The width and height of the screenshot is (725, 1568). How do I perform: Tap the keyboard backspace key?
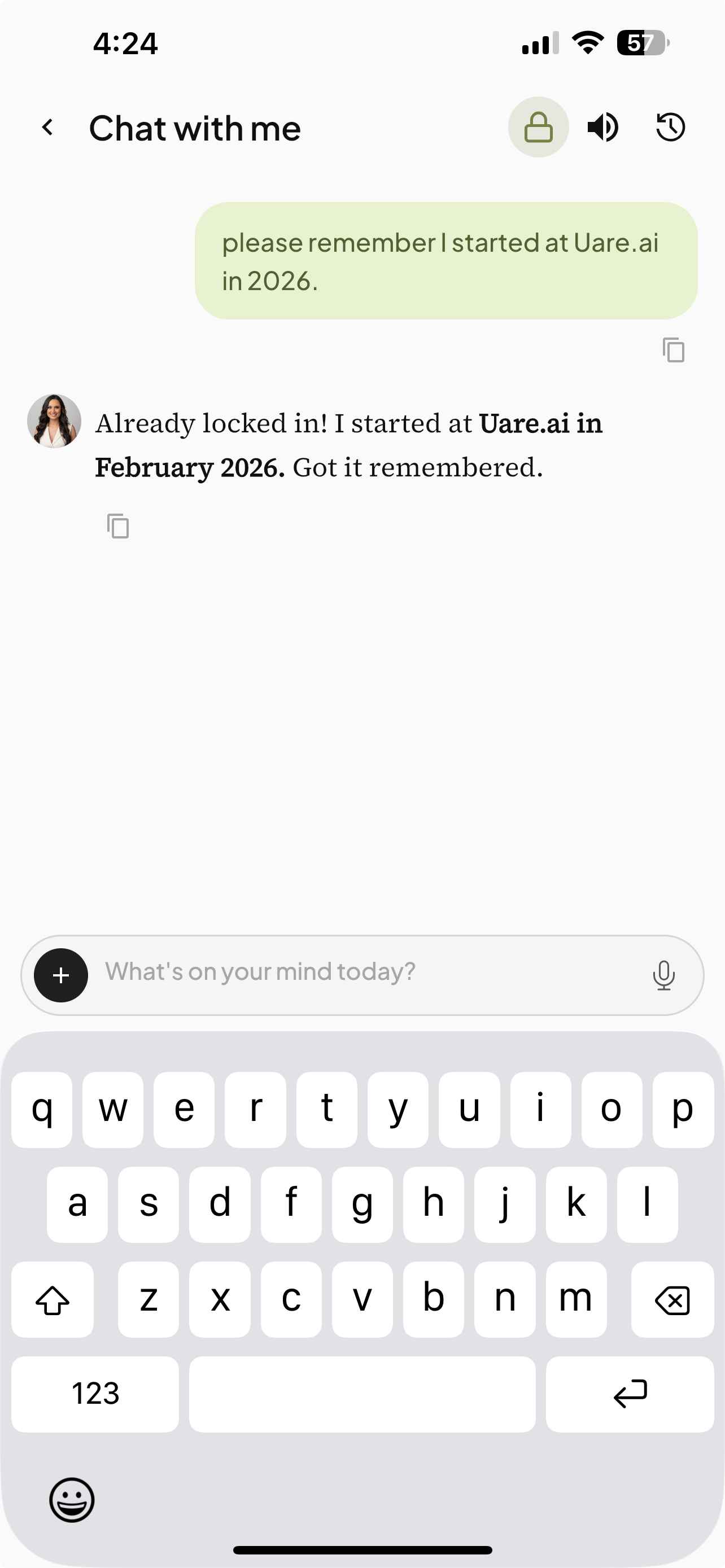(672, 1299)
